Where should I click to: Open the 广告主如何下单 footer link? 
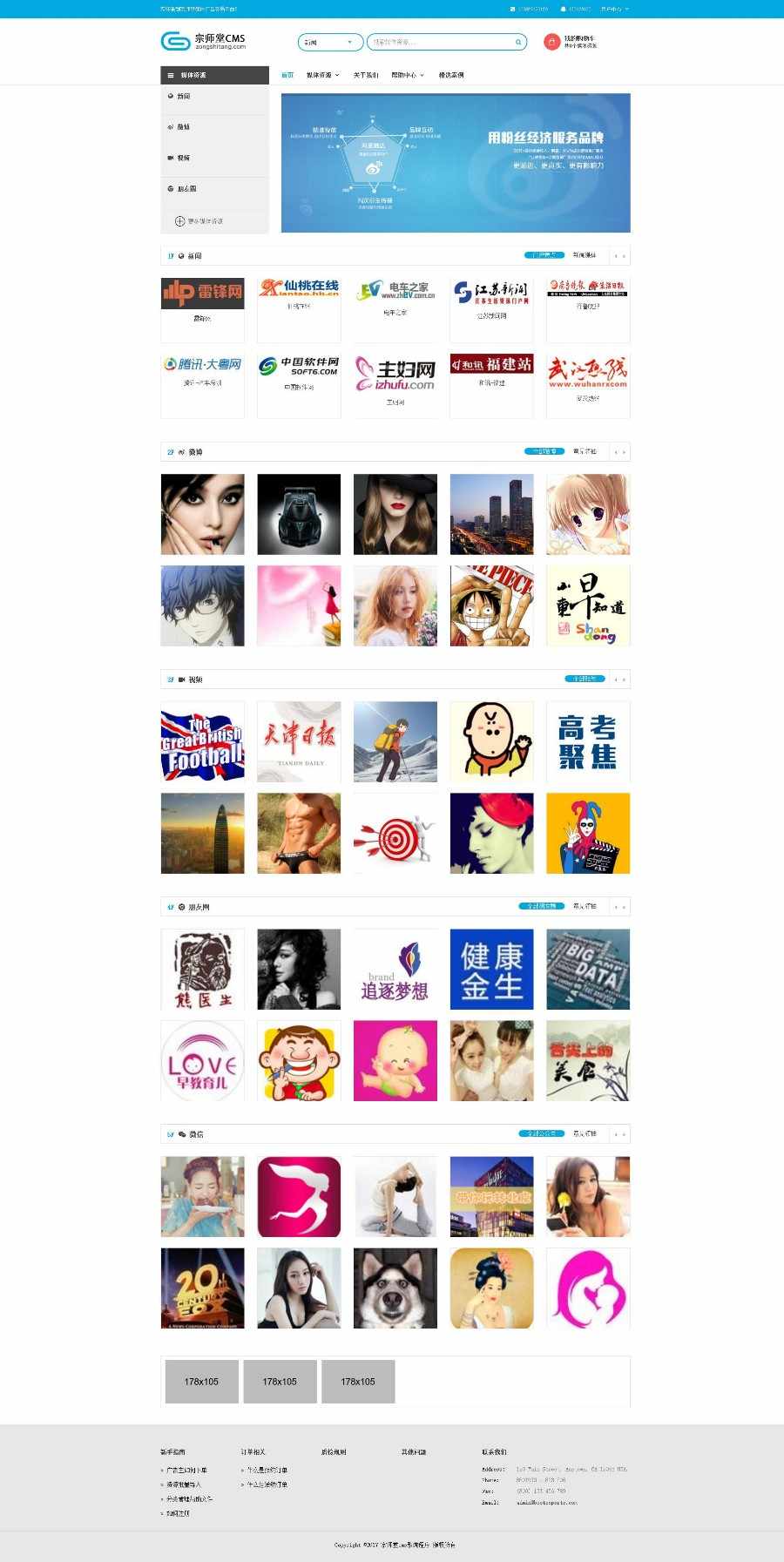click(186, 1470)
